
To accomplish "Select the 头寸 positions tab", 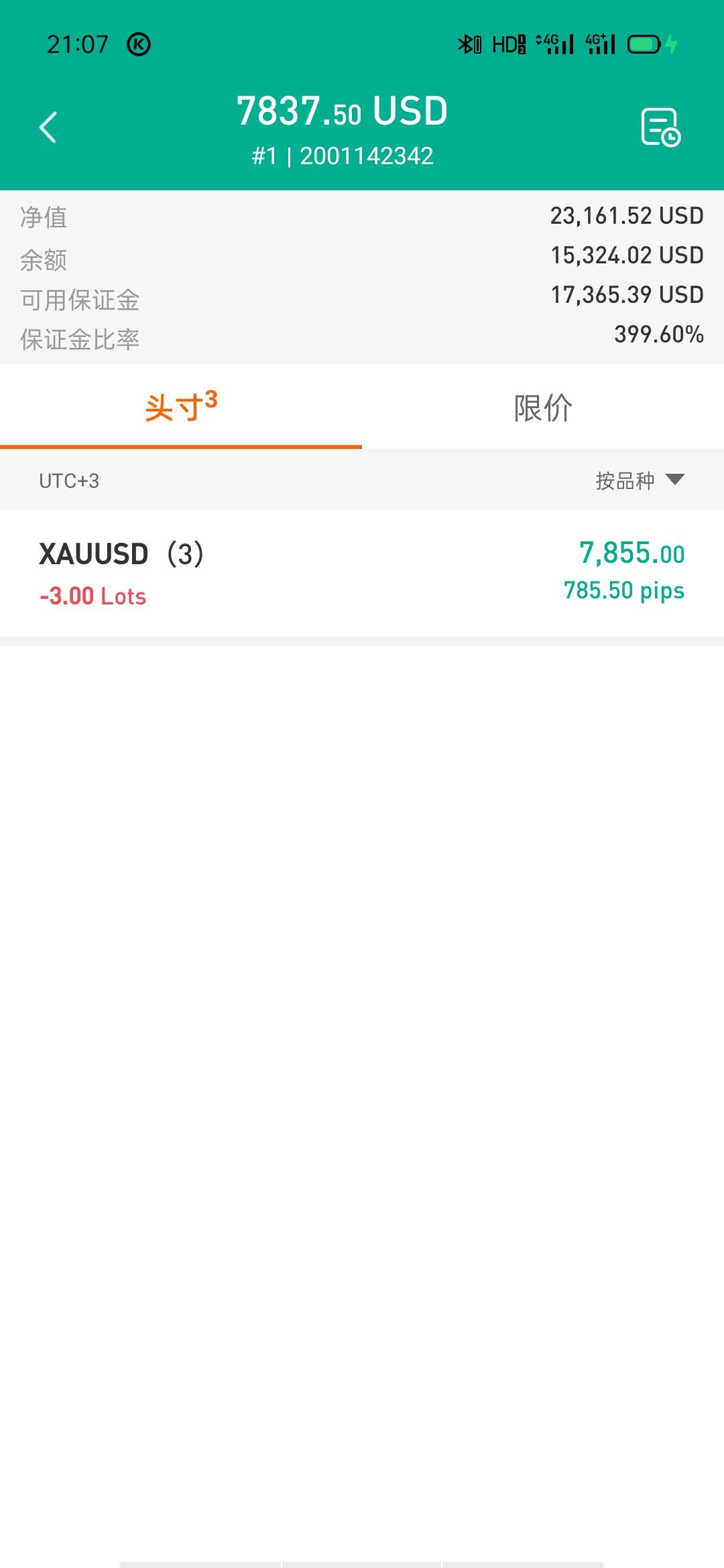I will click(x=181, y=407).
